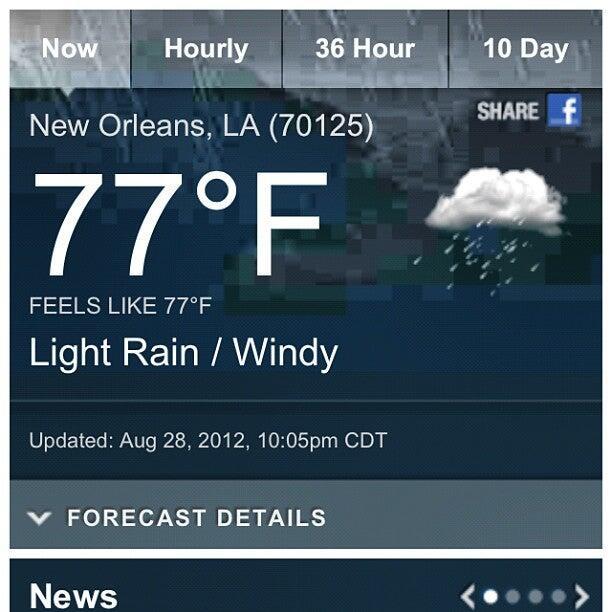612x612 pixels.
Task: Open the 36 Hour forecast tab
Action: coord(365,48)
